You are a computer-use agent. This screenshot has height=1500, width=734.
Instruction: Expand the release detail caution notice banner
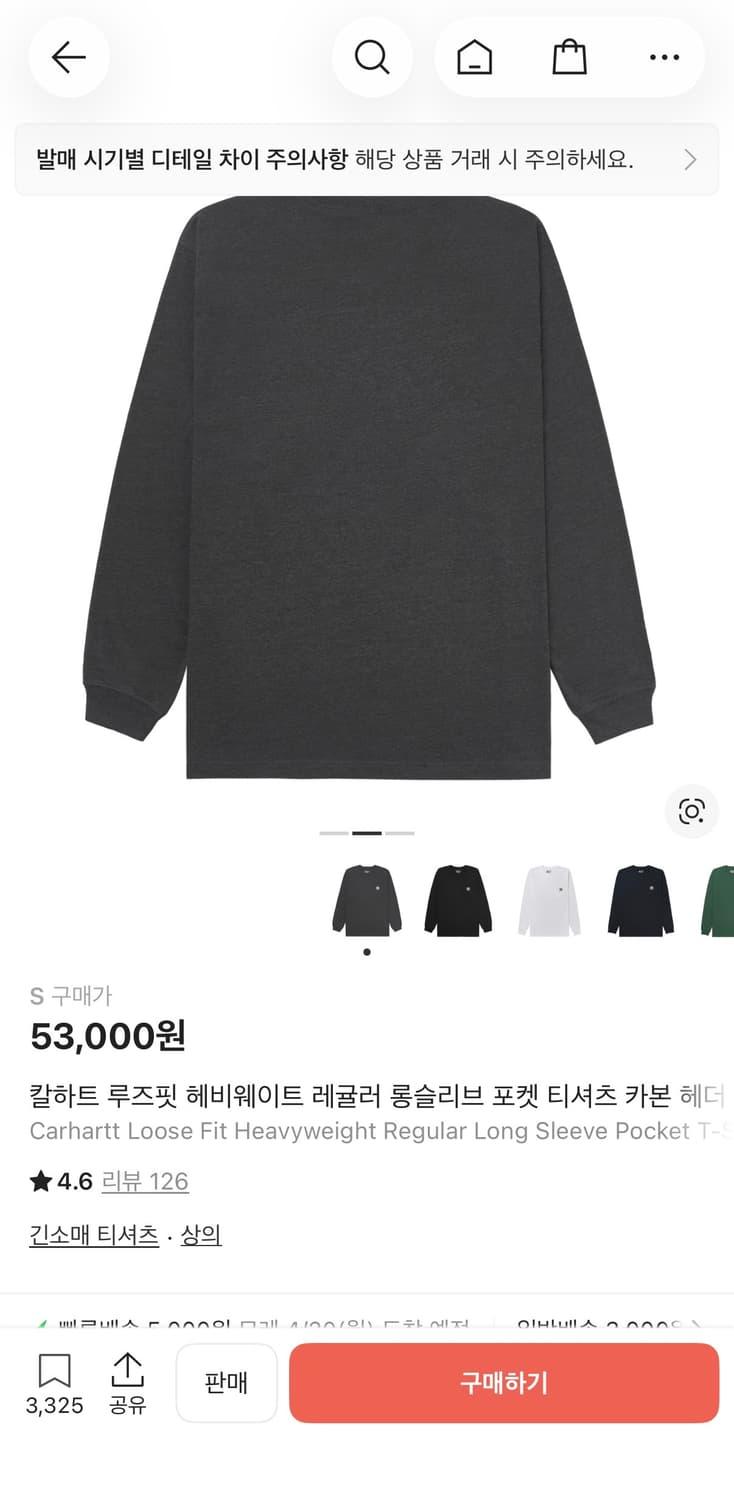(x=367, y=160)
